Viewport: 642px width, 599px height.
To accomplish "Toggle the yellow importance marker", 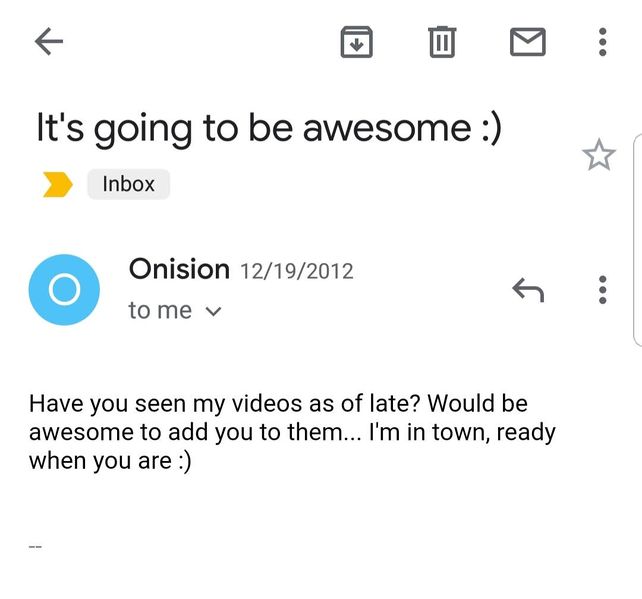I will point(58,185).
